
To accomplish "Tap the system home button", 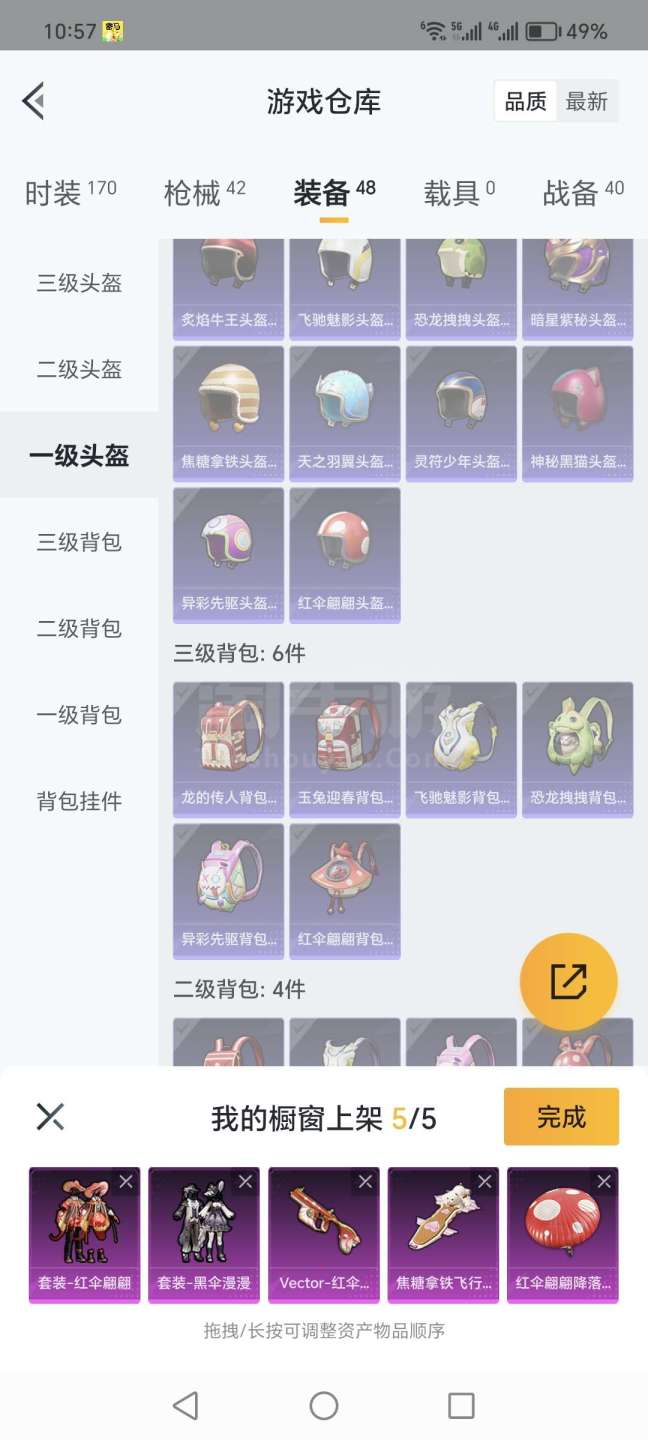I will pyautogui.click(x=324, y=1405).
